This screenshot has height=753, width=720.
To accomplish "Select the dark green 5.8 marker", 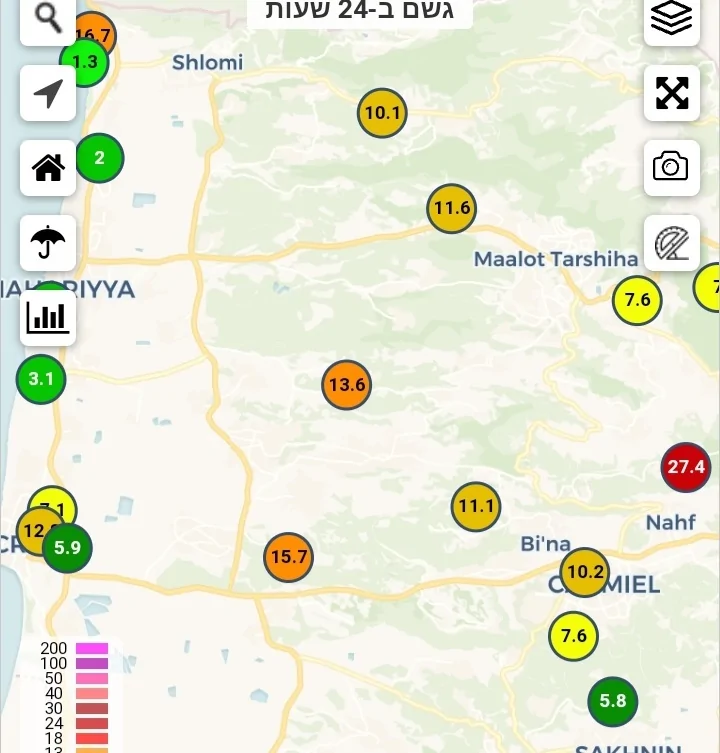I will click(613, 701).
